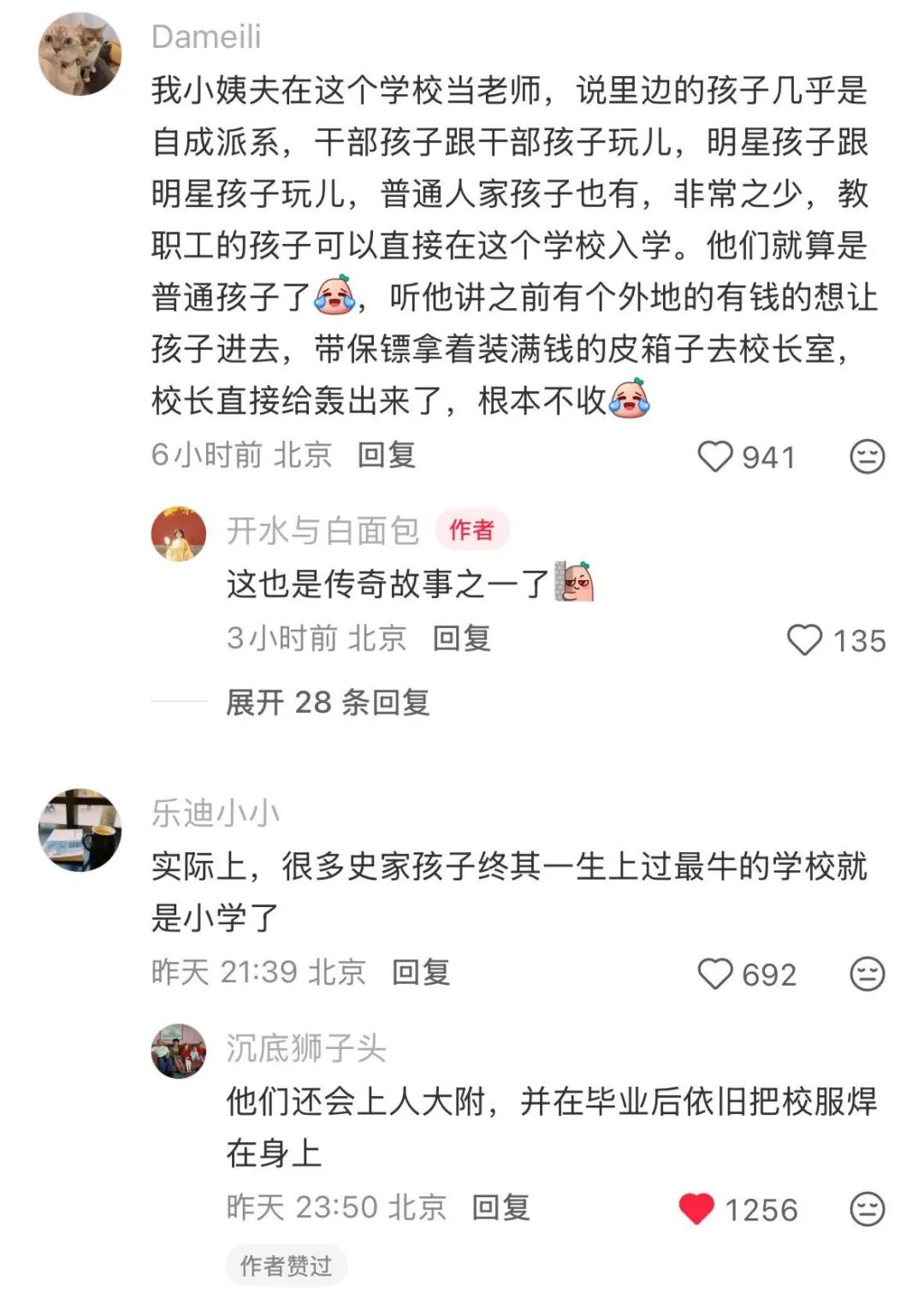
Task: Like Dameili's comment
Action: coord(715,457)
